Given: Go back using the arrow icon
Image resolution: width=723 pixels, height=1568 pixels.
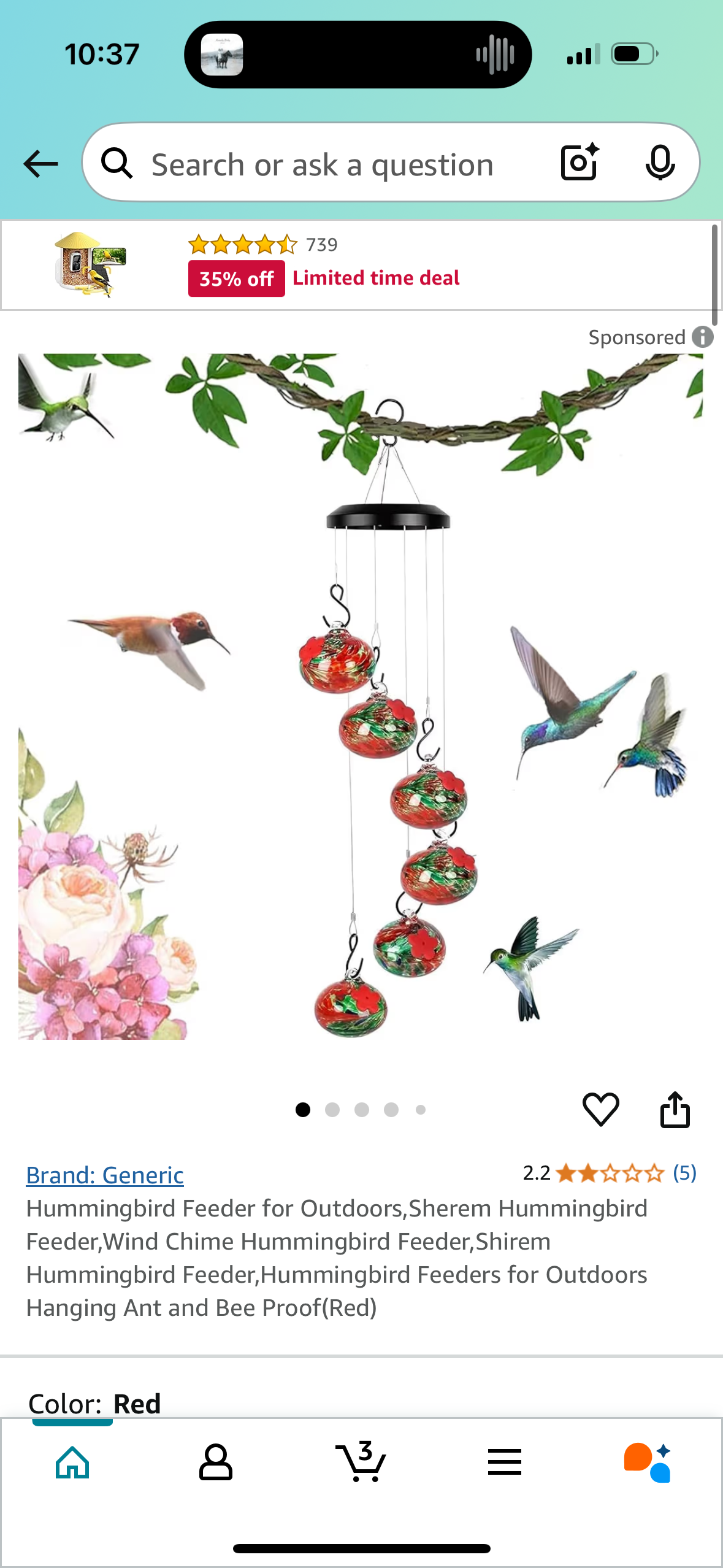Looking at the screenshot, I should coord(40,164).
